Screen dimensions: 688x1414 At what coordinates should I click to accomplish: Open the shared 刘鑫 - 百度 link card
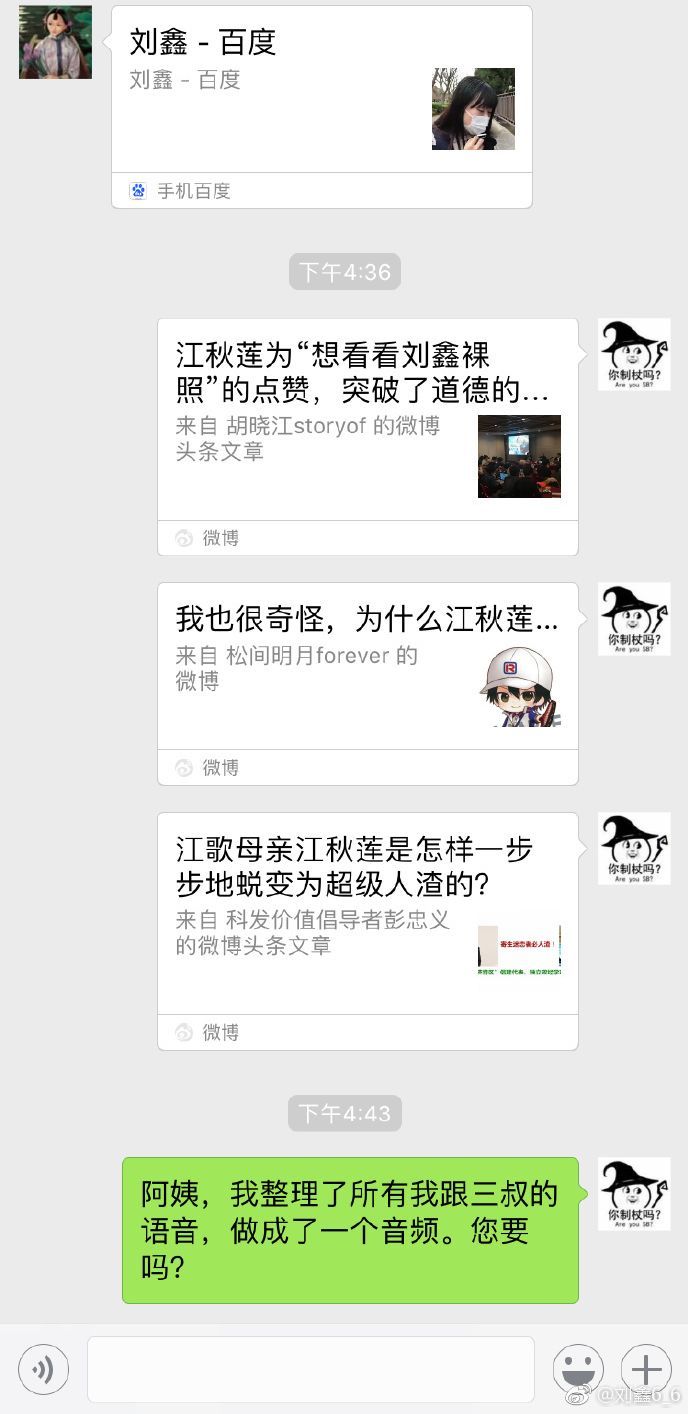321,107
